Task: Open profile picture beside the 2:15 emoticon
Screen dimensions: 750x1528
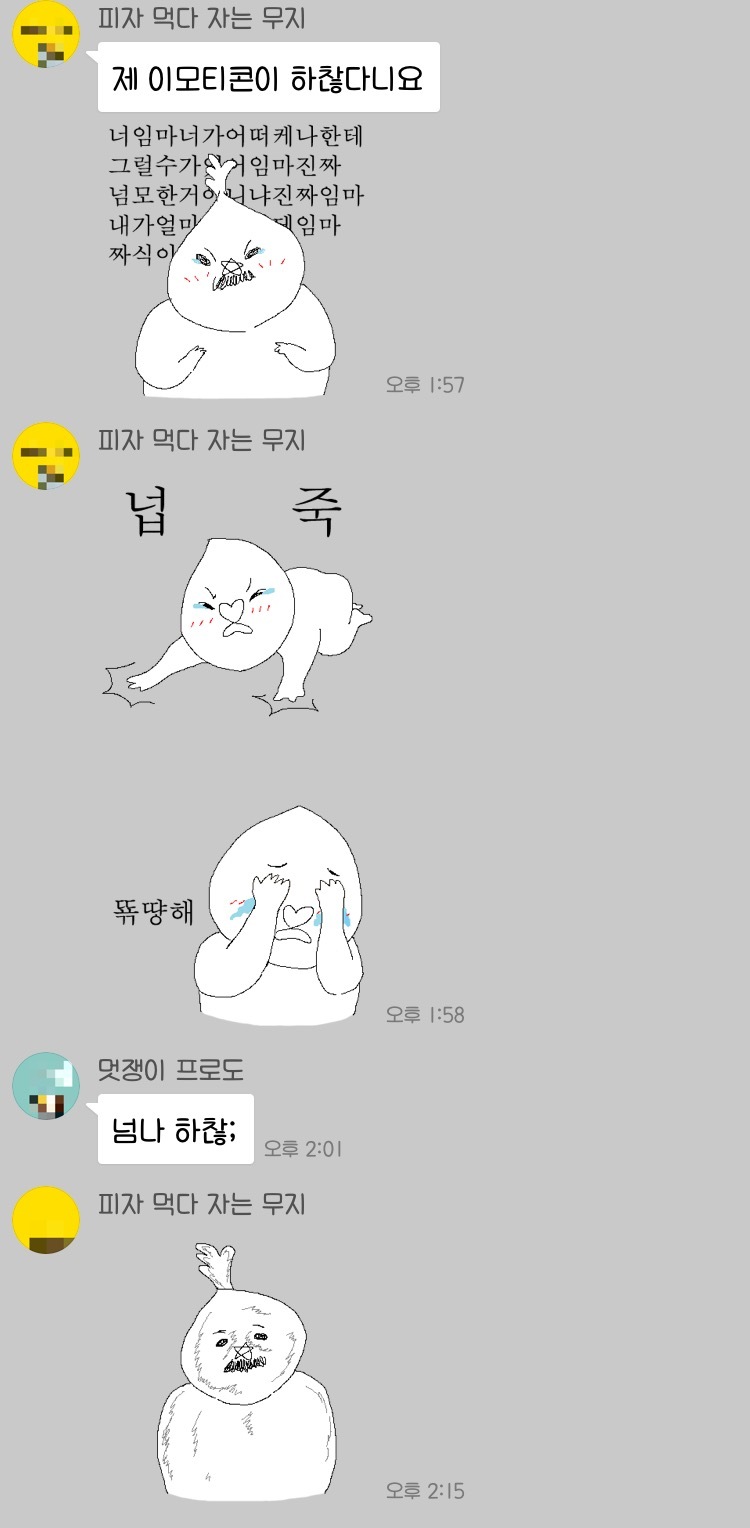Action: click(46, 1219)
